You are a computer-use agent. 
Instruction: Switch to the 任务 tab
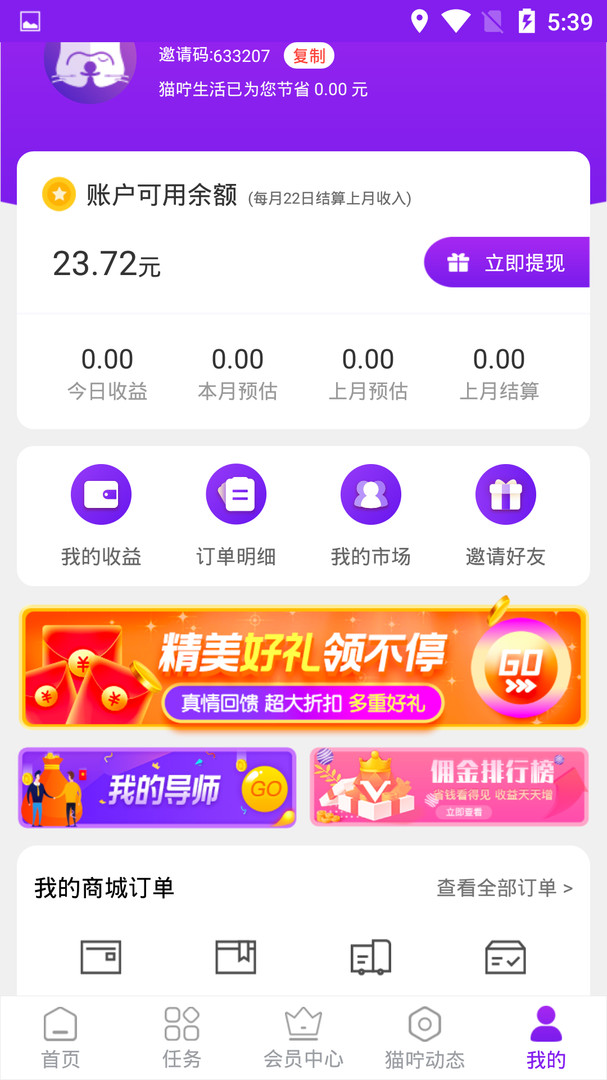click(182, 1037)
